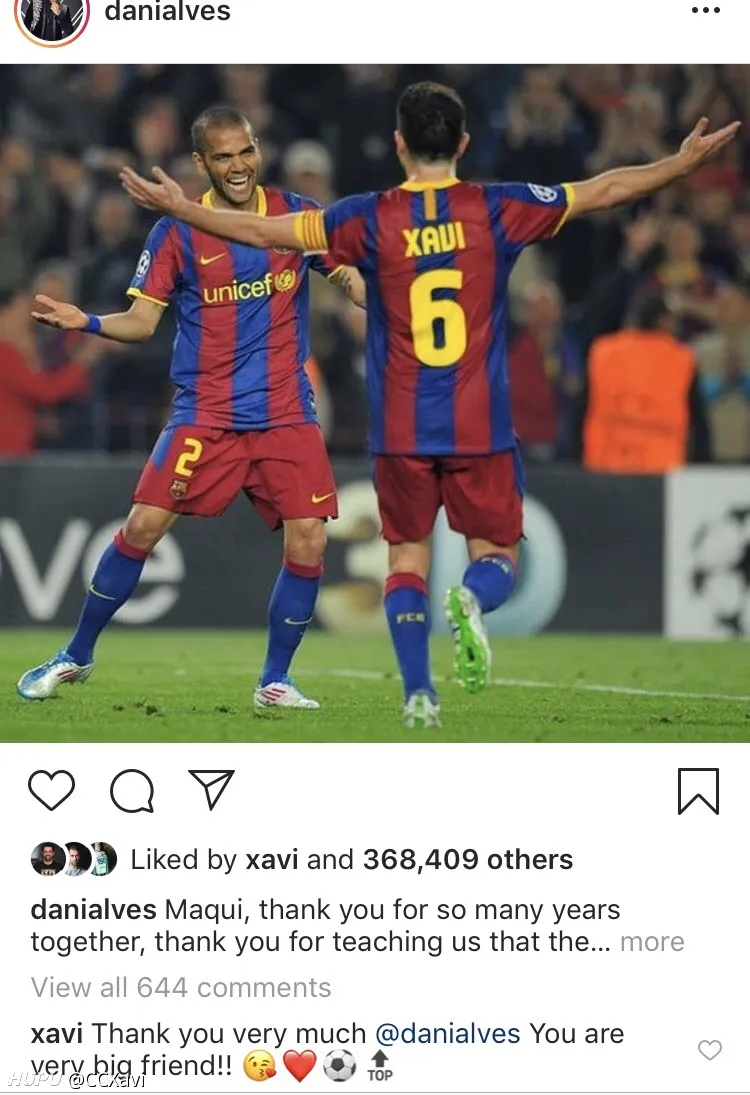Screen dimensions: 750x1095
Task: Open the comment bubble icon
Action: pos(132,792)
